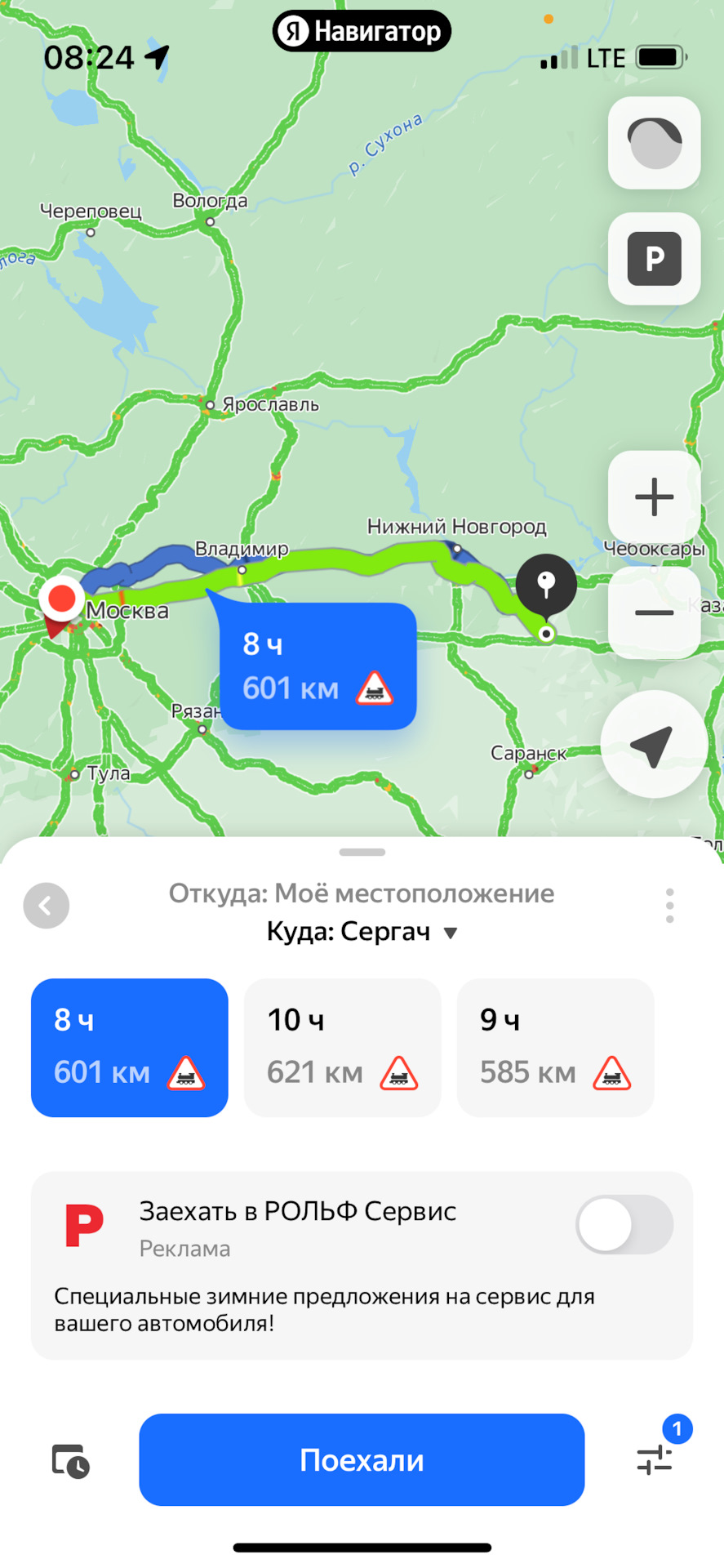Select the 10 ч 621 км route option
Screen dimensions: 724x1568
point(342,1047)
